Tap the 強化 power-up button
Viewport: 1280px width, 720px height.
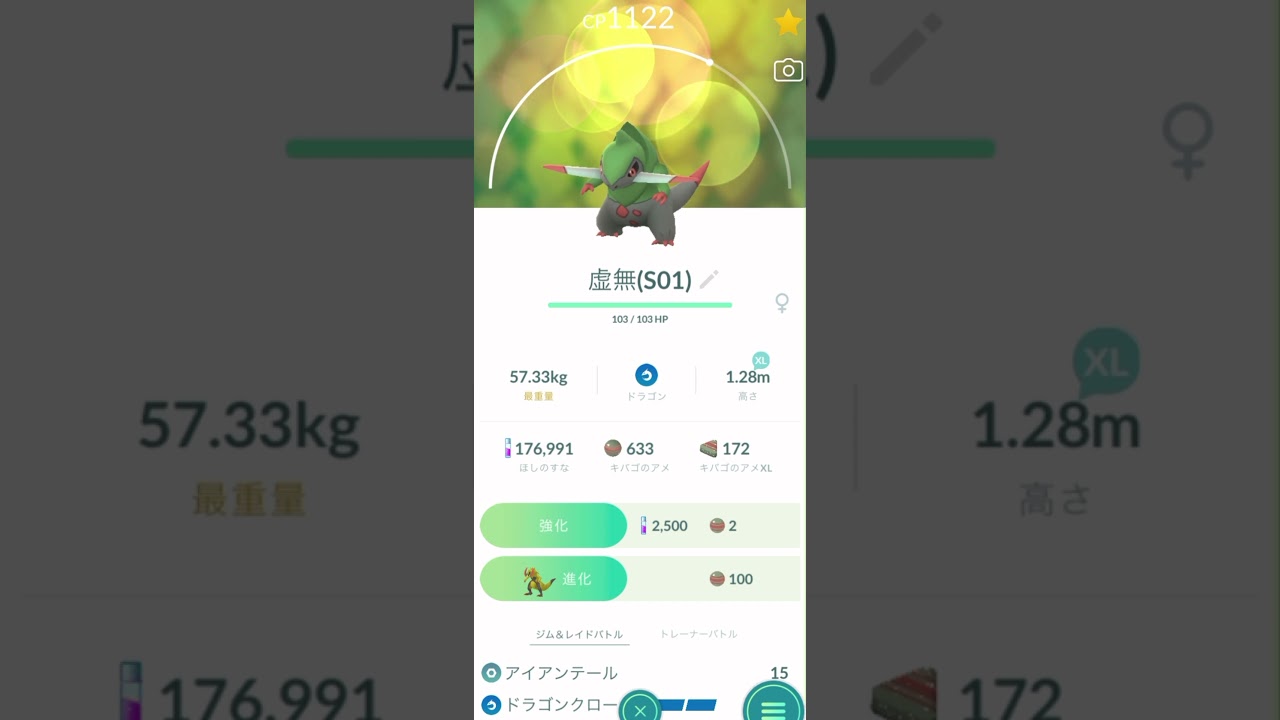click(553, 525)
